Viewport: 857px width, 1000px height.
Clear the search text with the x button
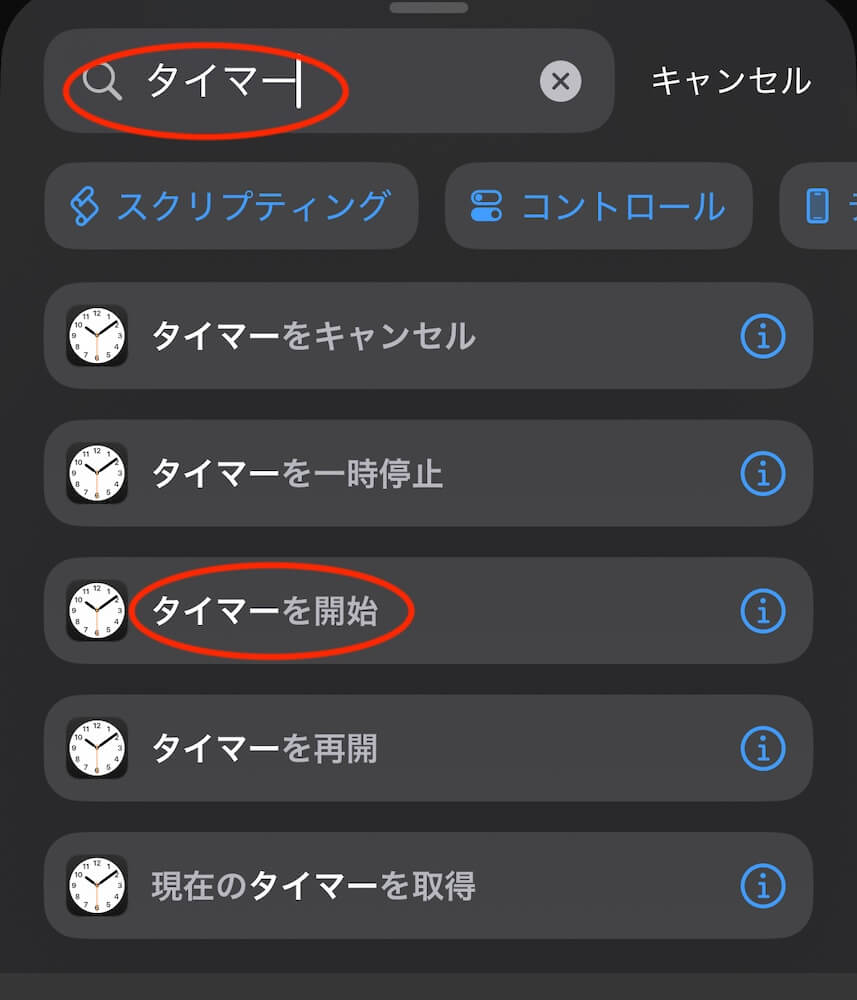560,81
